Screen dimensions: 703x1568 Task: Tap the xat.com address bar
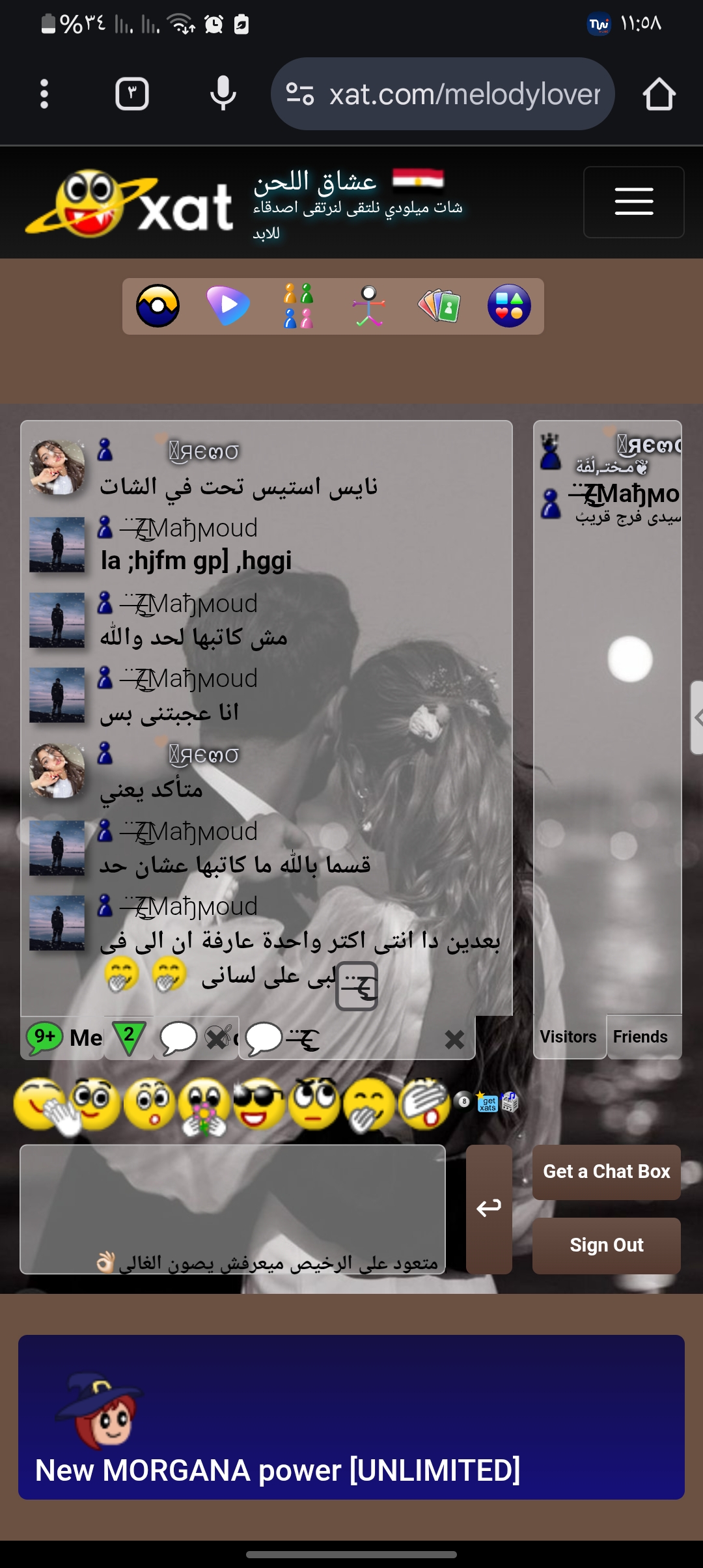coord(443,94)
